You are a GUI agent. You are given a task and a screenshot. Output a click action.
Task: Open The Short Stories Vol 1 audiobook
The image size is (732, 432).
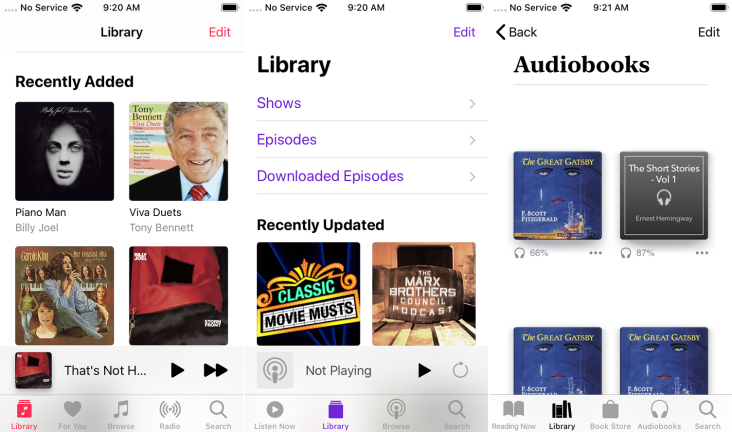[x=664, y=195]
